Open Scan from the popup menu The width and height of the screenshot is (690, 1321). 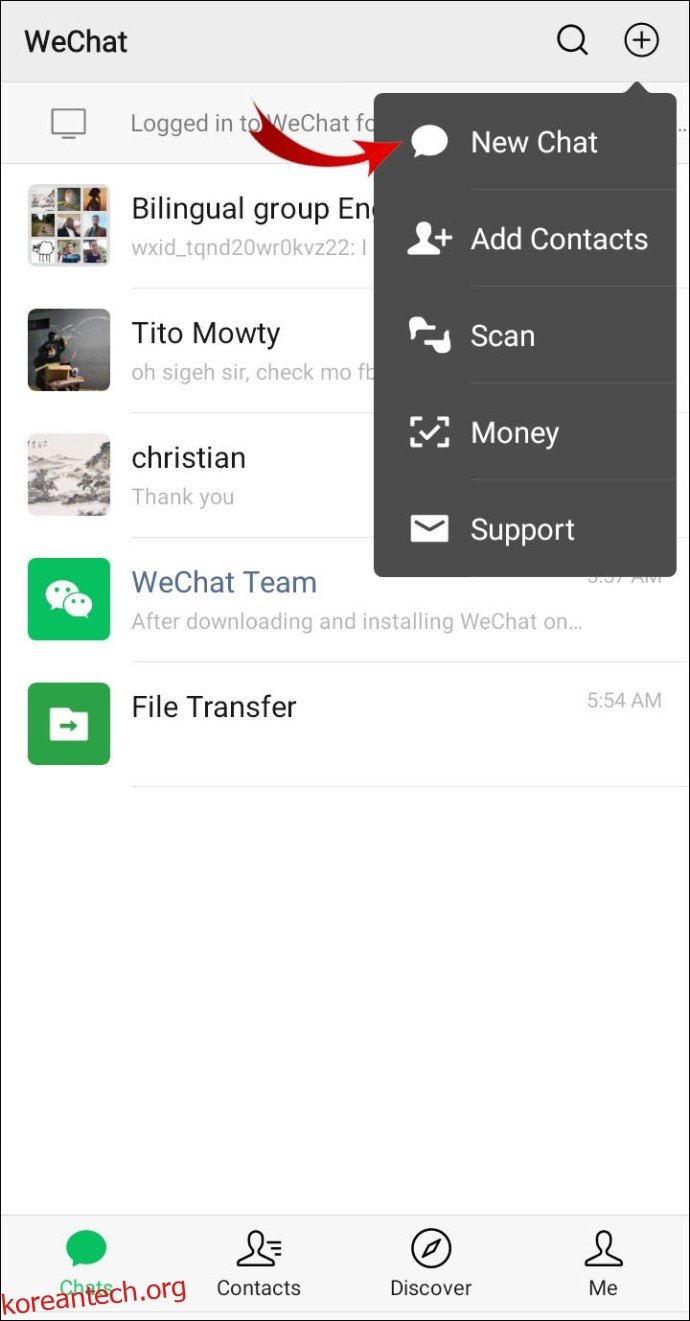tap(502, 336)
